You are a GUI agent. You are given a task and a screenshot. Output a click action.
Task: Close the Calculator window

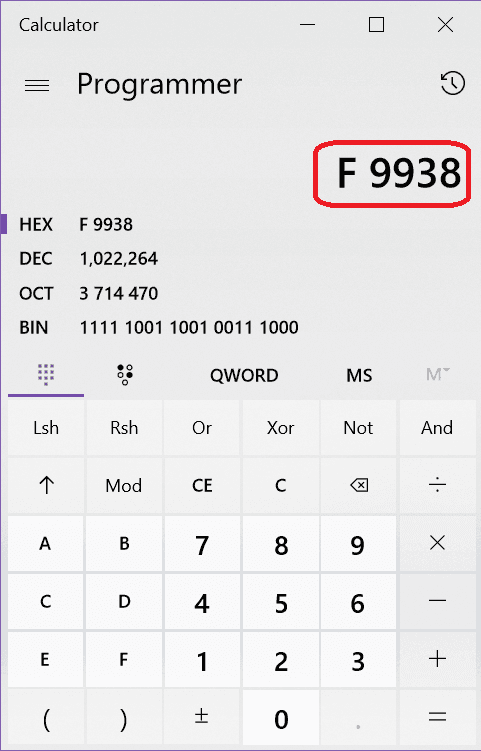coord(446,25)
